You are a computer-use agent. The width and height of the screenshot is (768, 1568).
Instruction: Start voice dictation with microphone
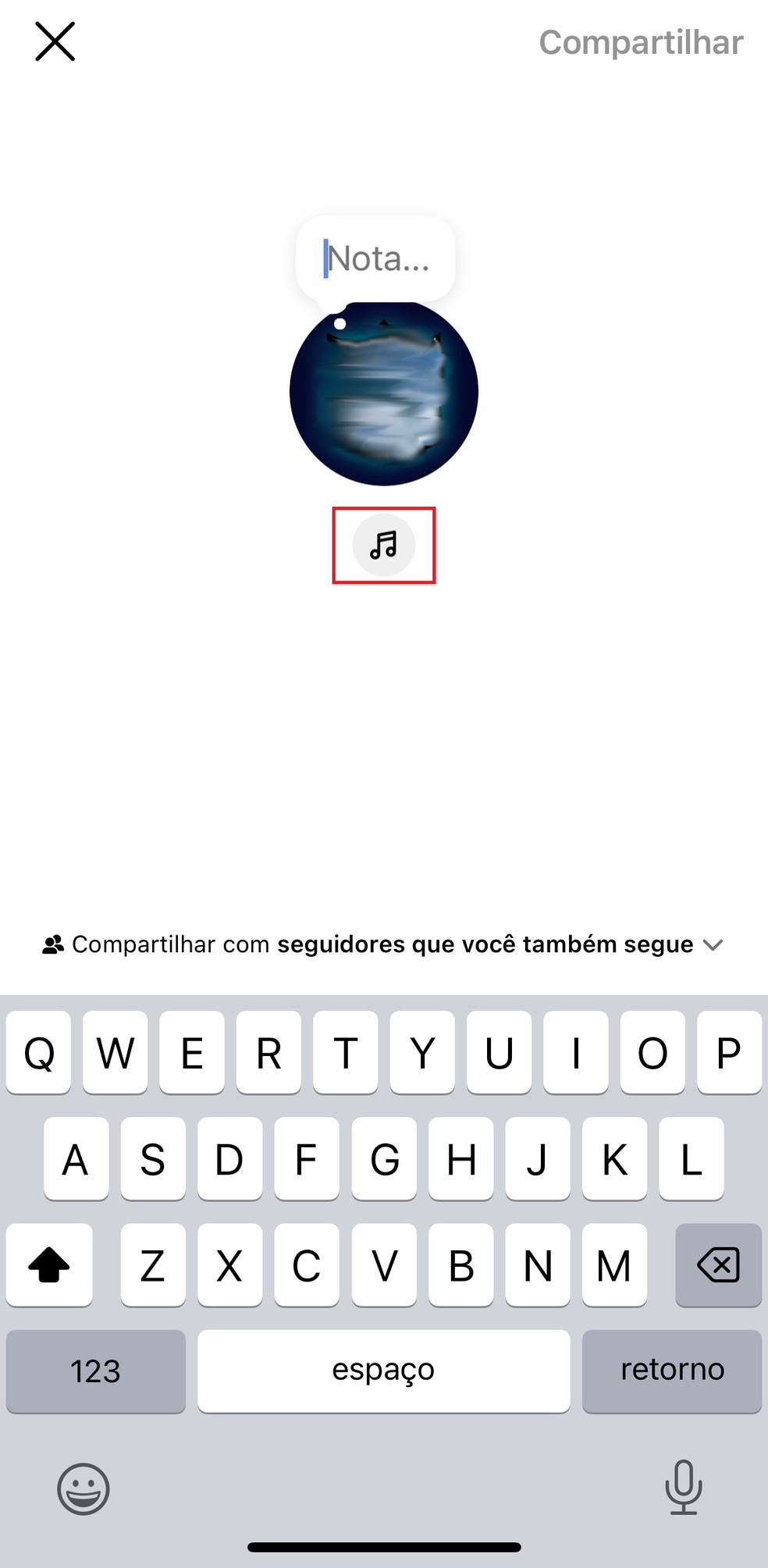point(683,1487)
